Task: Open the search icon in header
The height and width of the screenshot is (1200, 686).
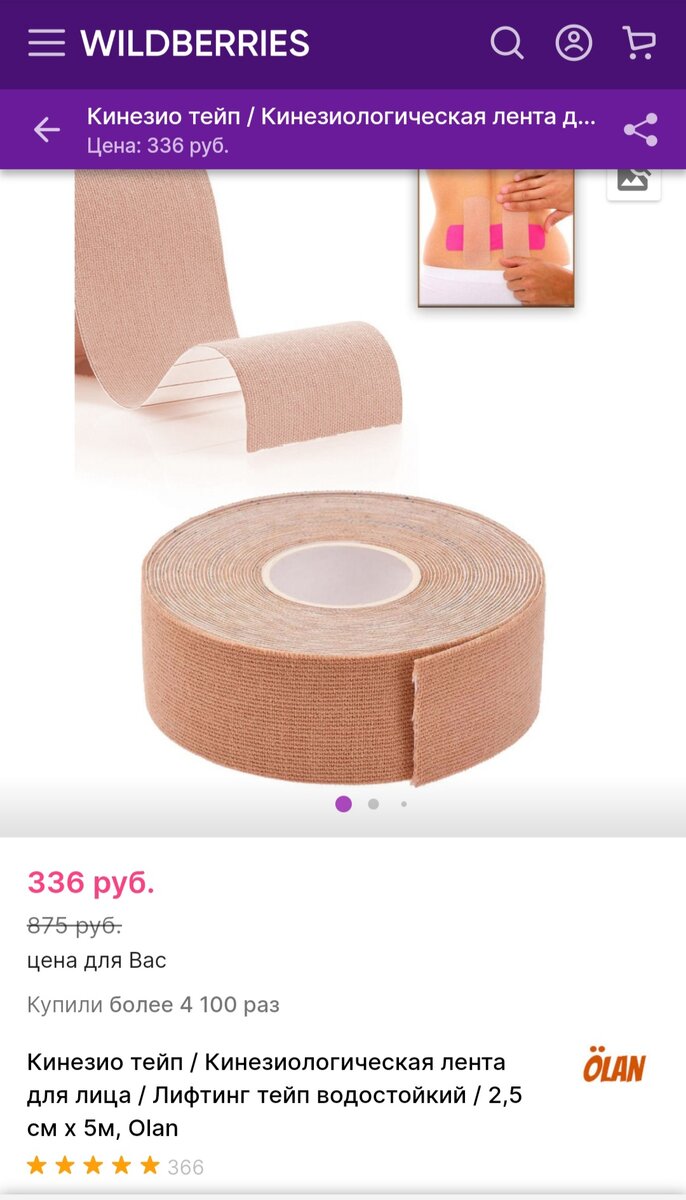Action: (x=507, y=43)
